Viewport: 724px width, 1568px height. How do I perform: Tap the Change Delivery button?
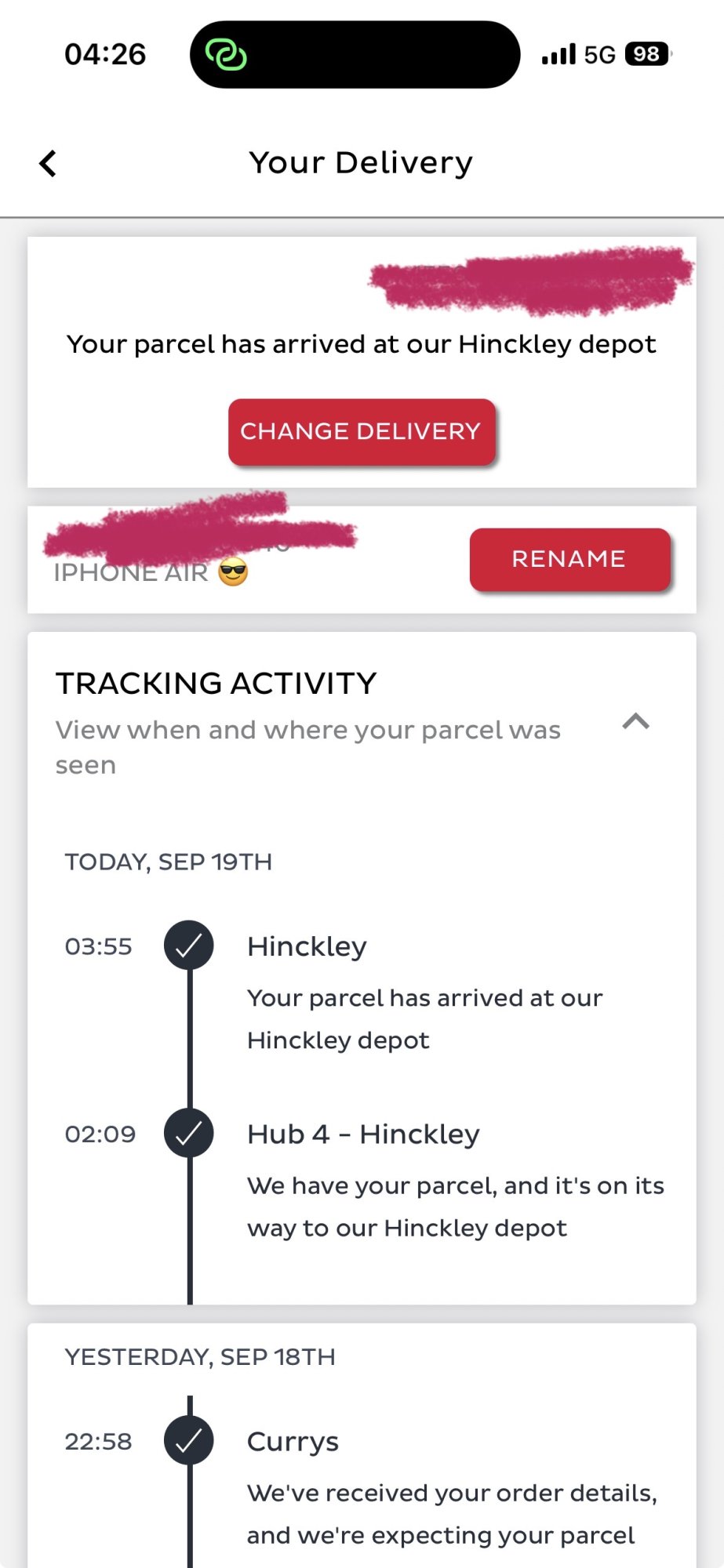point(362,432)
